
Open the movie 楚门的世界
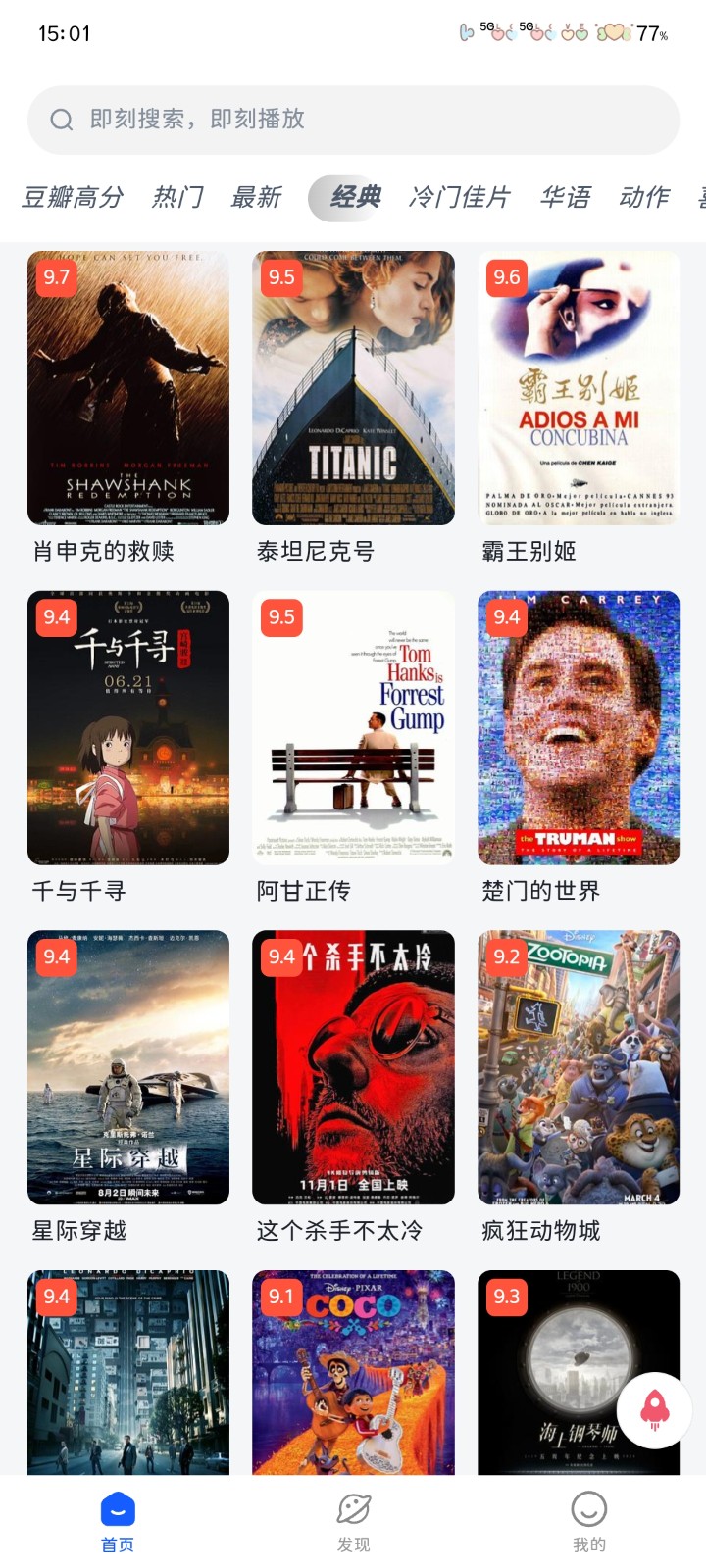[x=579, y=727]
